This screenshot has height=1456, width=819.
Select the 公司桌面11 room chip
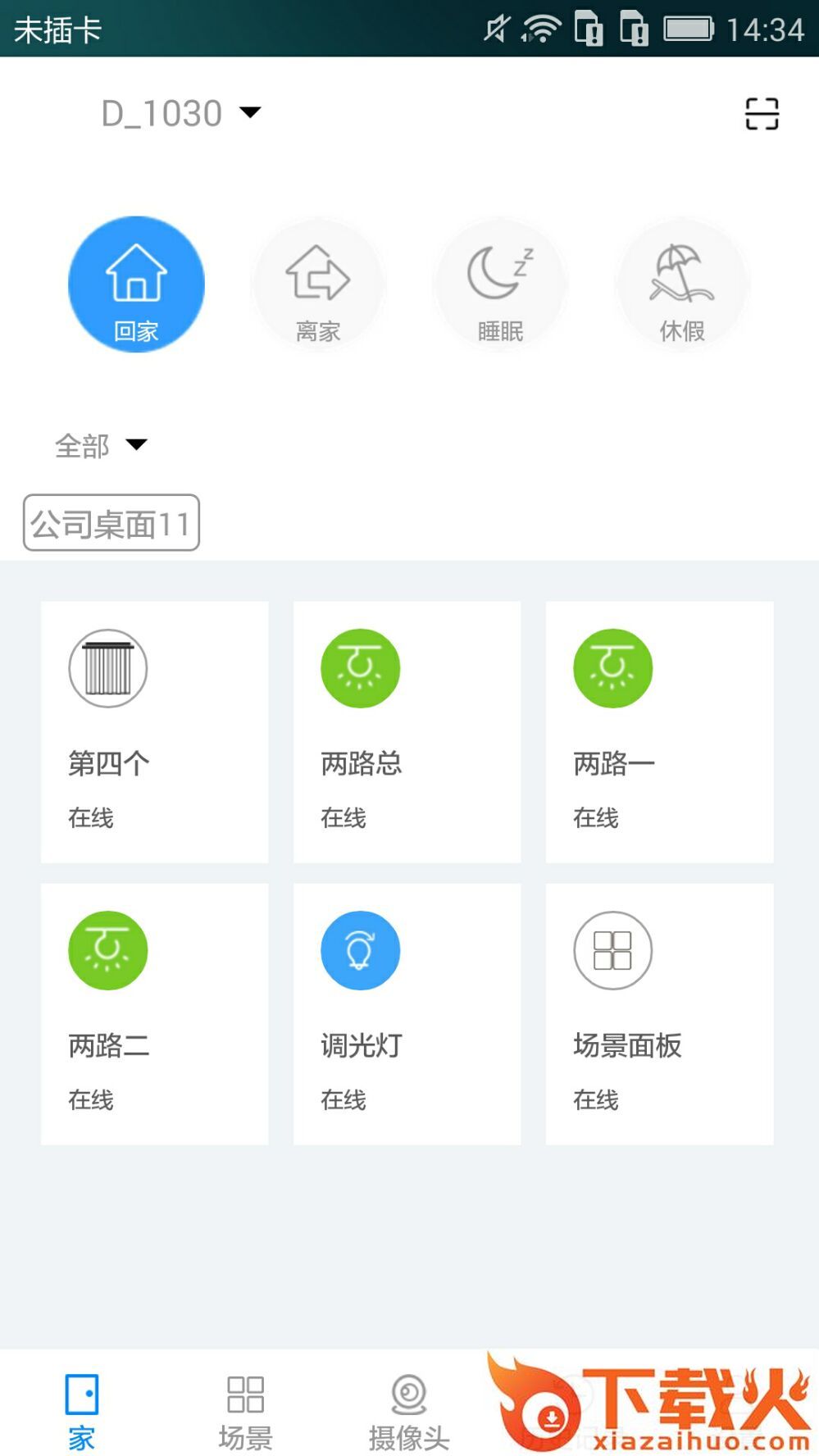pos(111,523)
